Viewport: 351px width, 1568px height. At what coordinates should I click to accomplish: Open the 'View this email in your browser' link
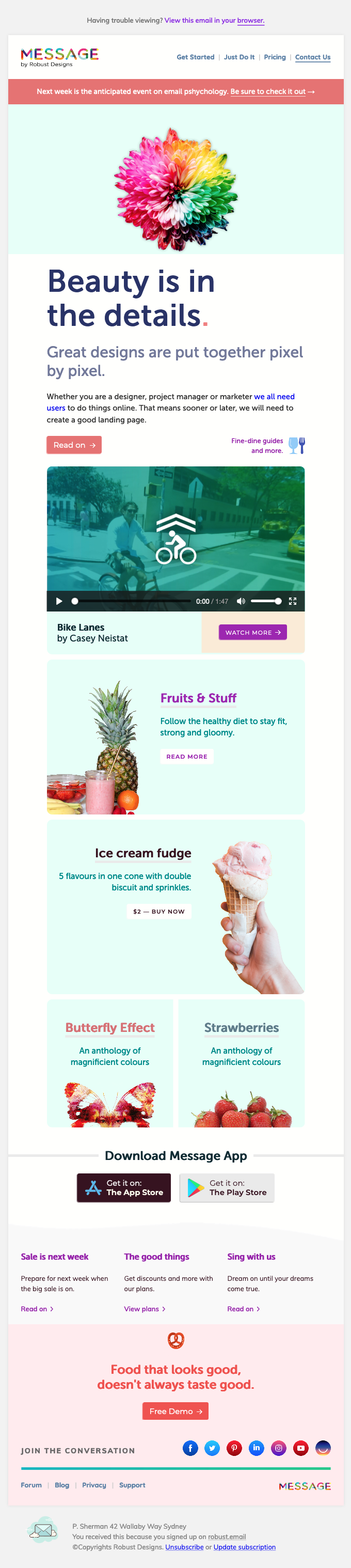tap(214, 20)
